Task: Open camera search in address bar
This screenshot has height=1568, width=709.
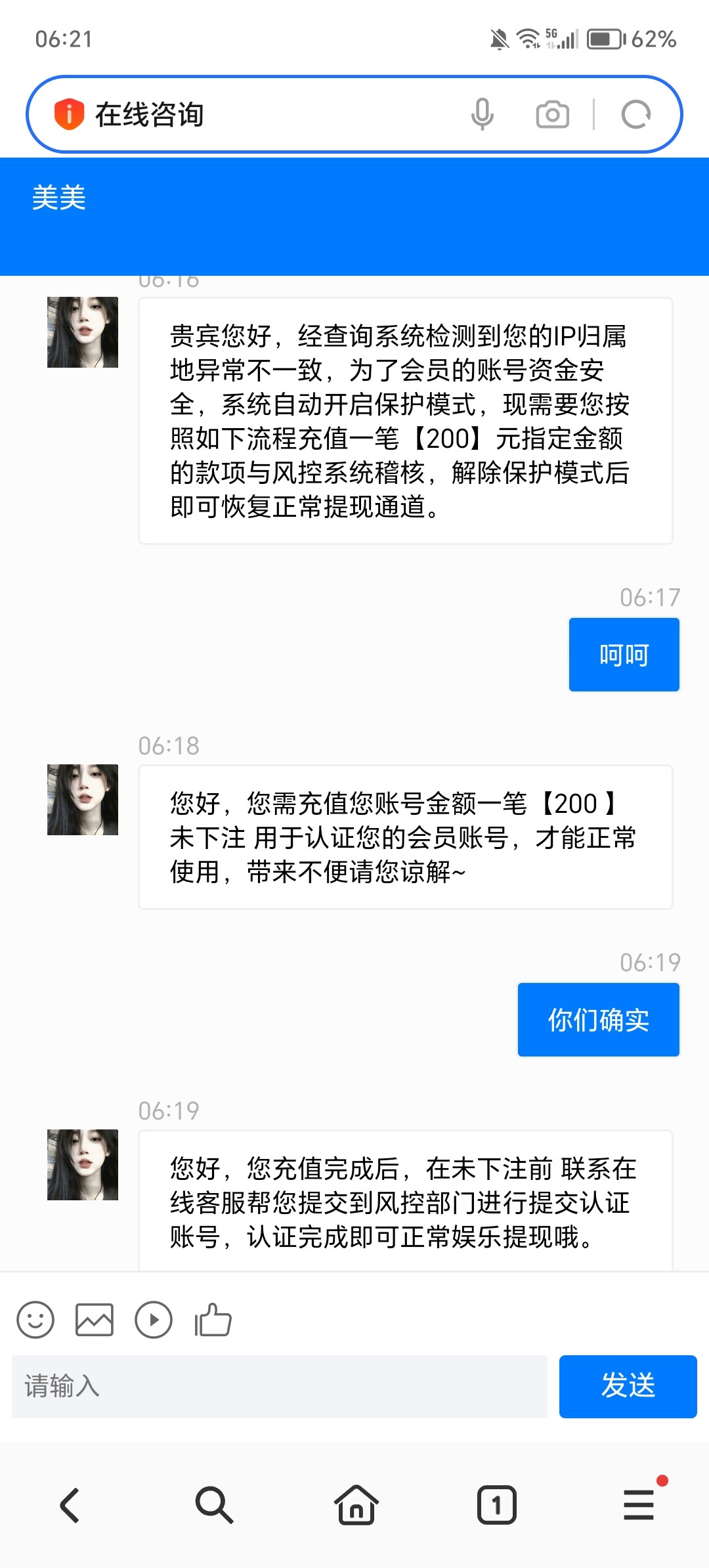Action: [x=552, y=114]
